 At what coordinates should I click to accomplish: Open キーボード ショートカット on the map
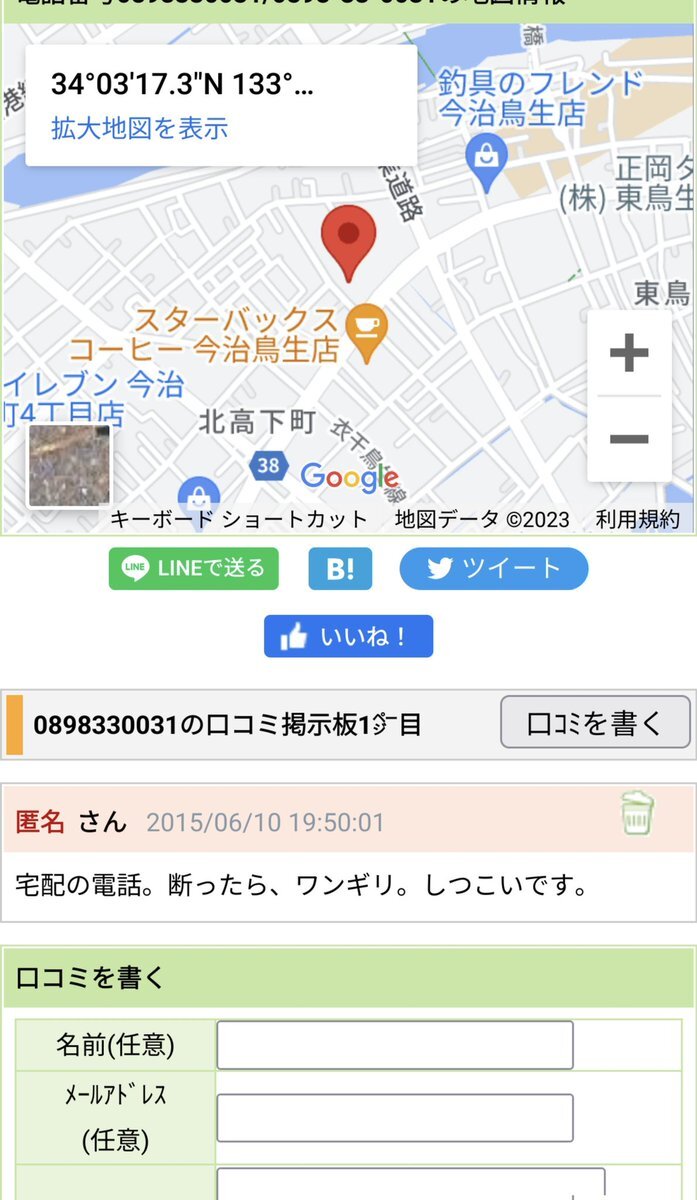(238, 519)
